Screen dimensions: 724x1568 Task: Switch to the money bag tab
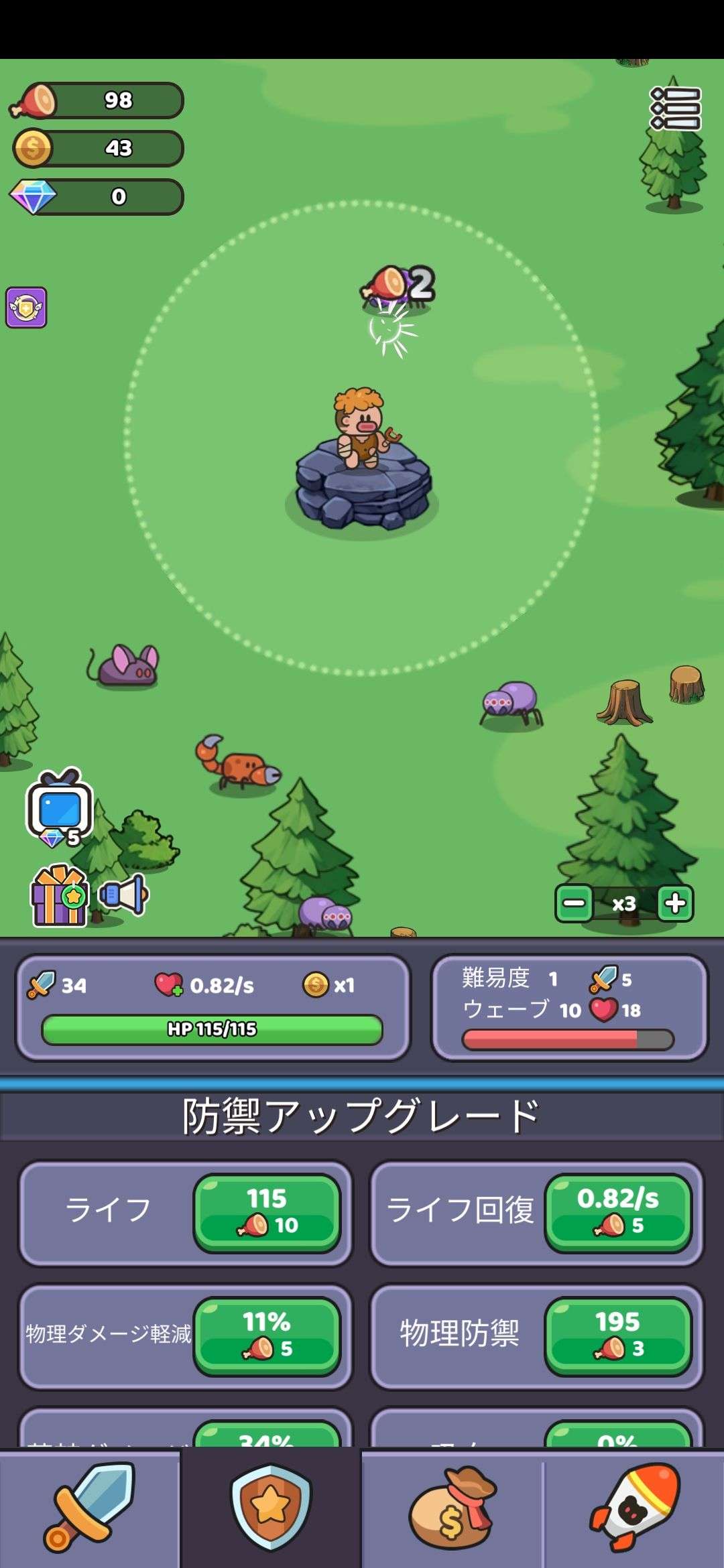pos(452,1508)
